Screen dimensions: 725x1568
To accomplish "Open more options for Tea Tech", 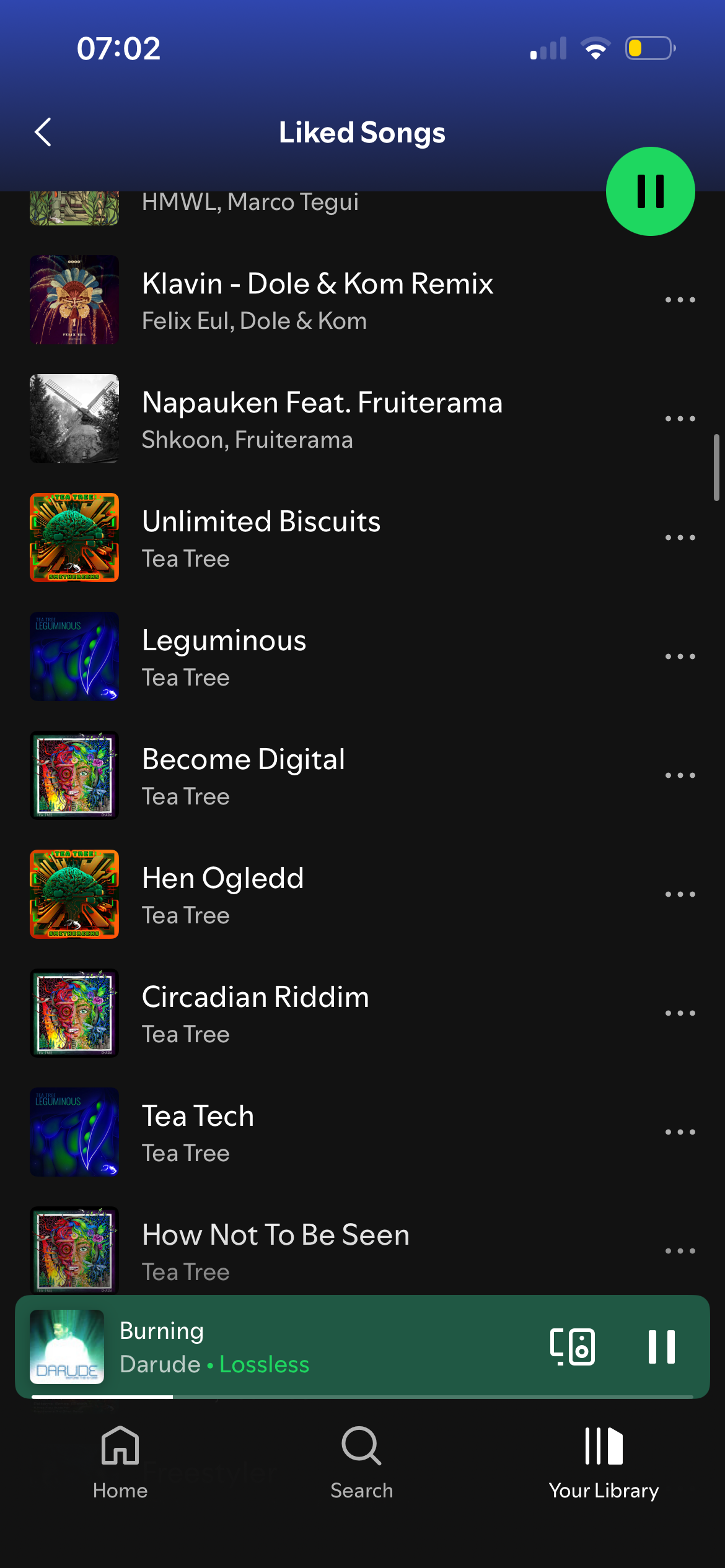I will [x=680, y=1133].
